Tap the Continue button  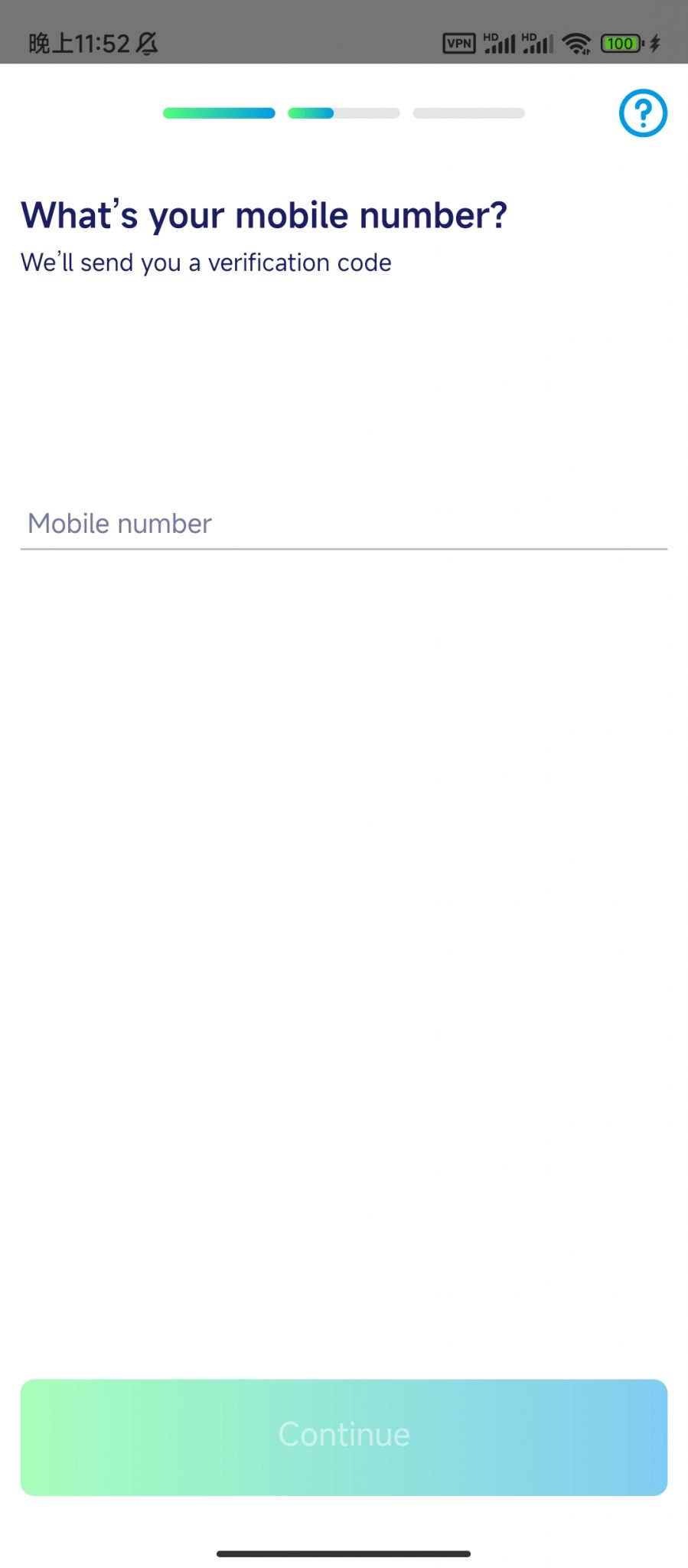click(344, 1437)
